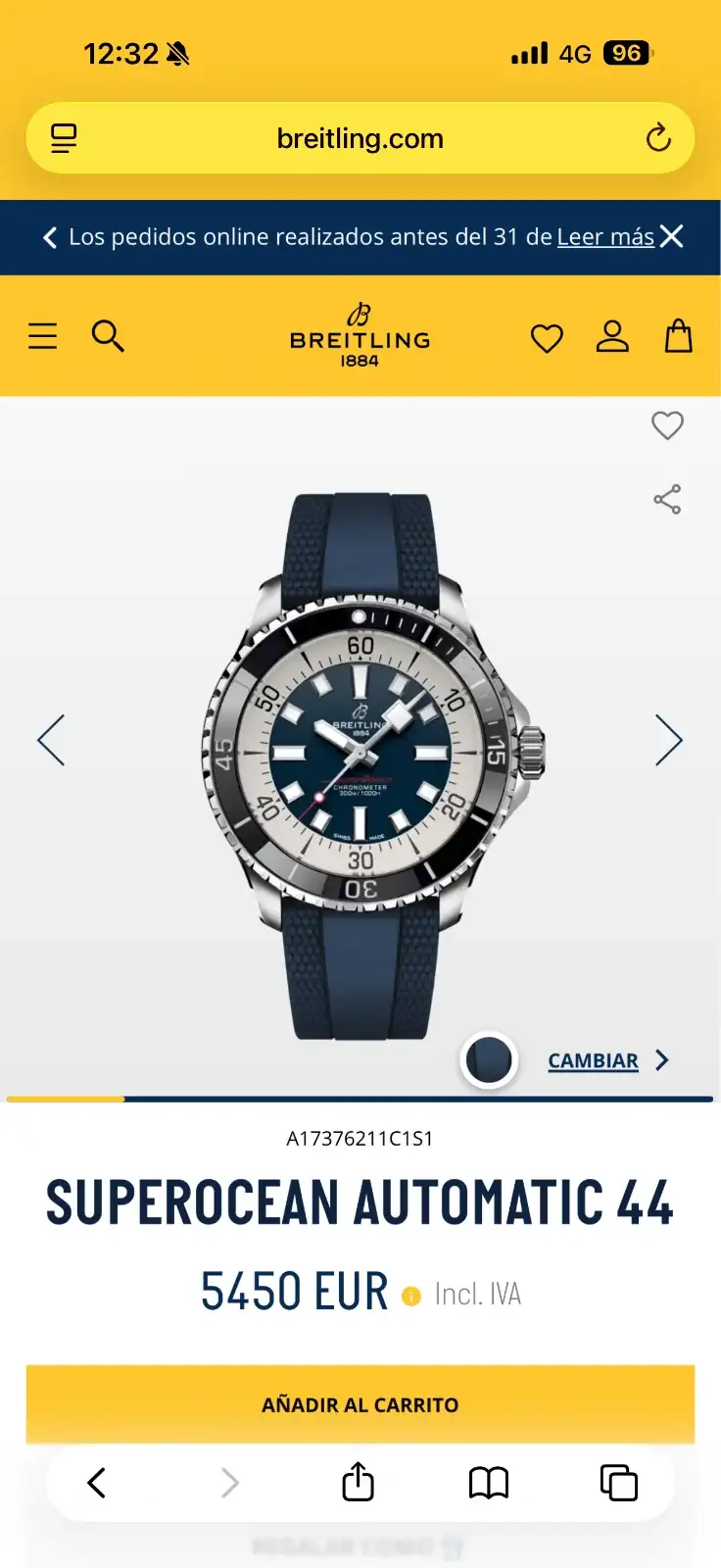Viewport: 721px width, 1568px height.
Task: Tap the Leer más link
Action: [x=605, y=237]
